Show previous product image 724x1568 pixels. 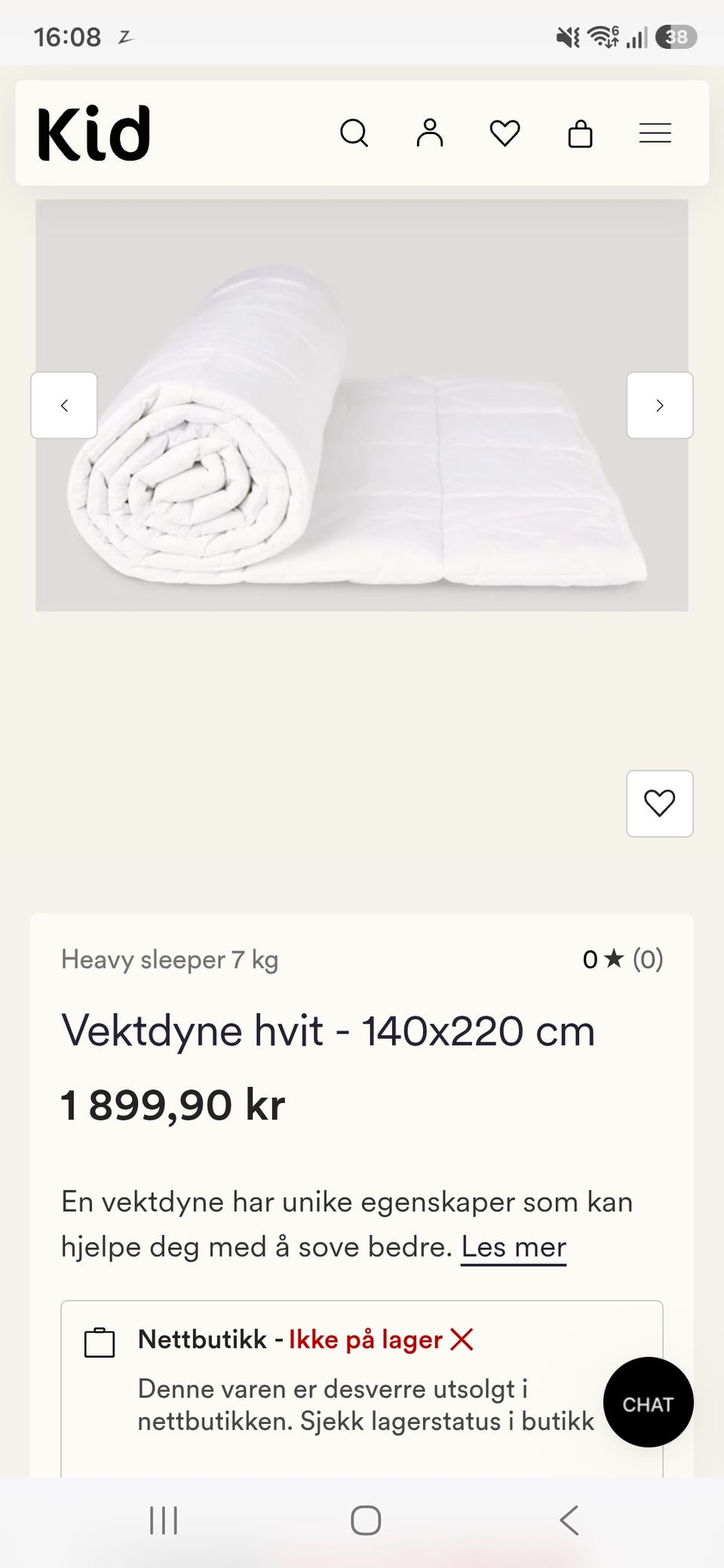click(x=64, y=406)
